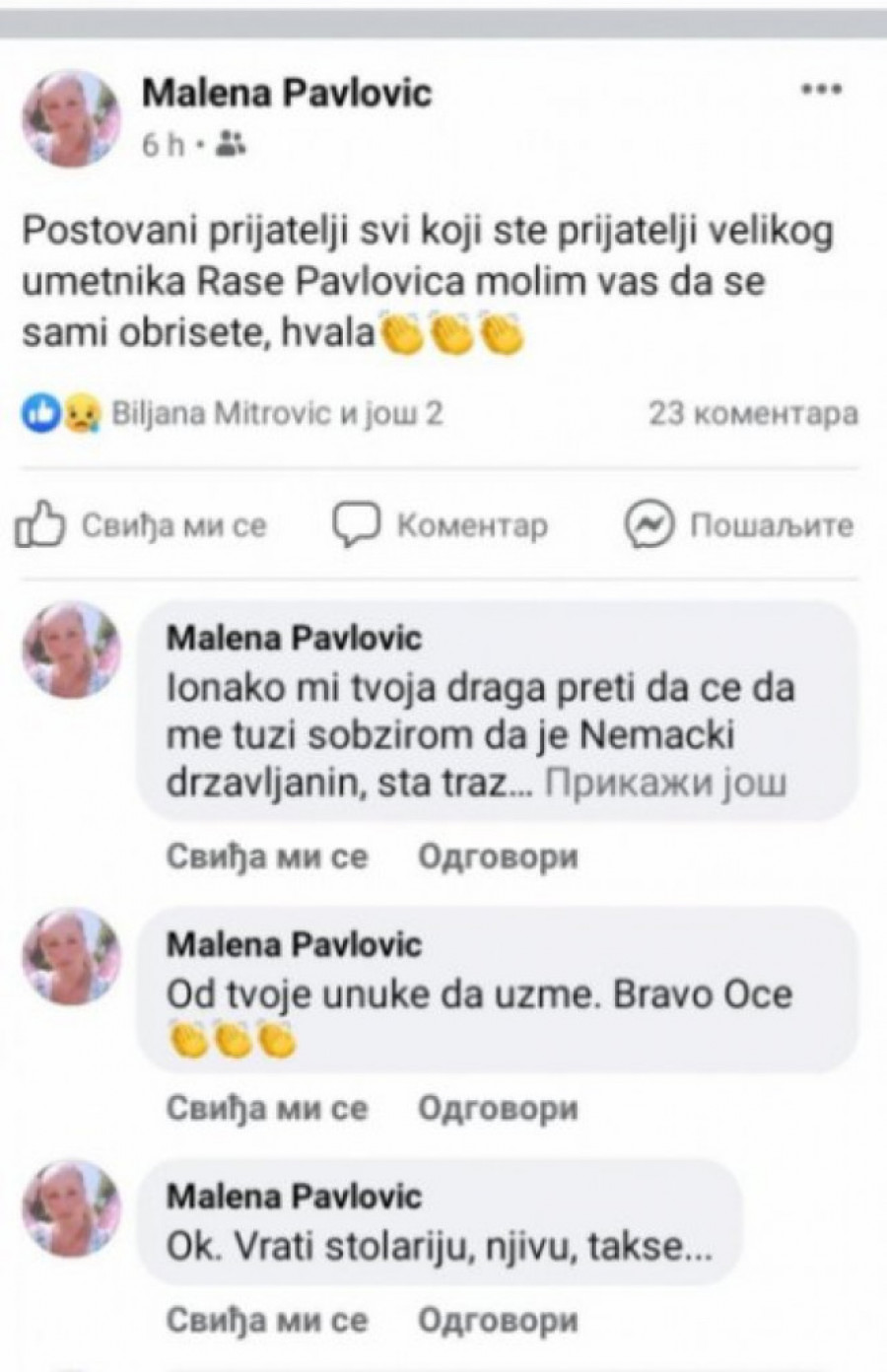Open the post's three-dot overflow menu
Image resolution: width=887 pixels, height=1372 pixels.
click(x=820, y=91)
